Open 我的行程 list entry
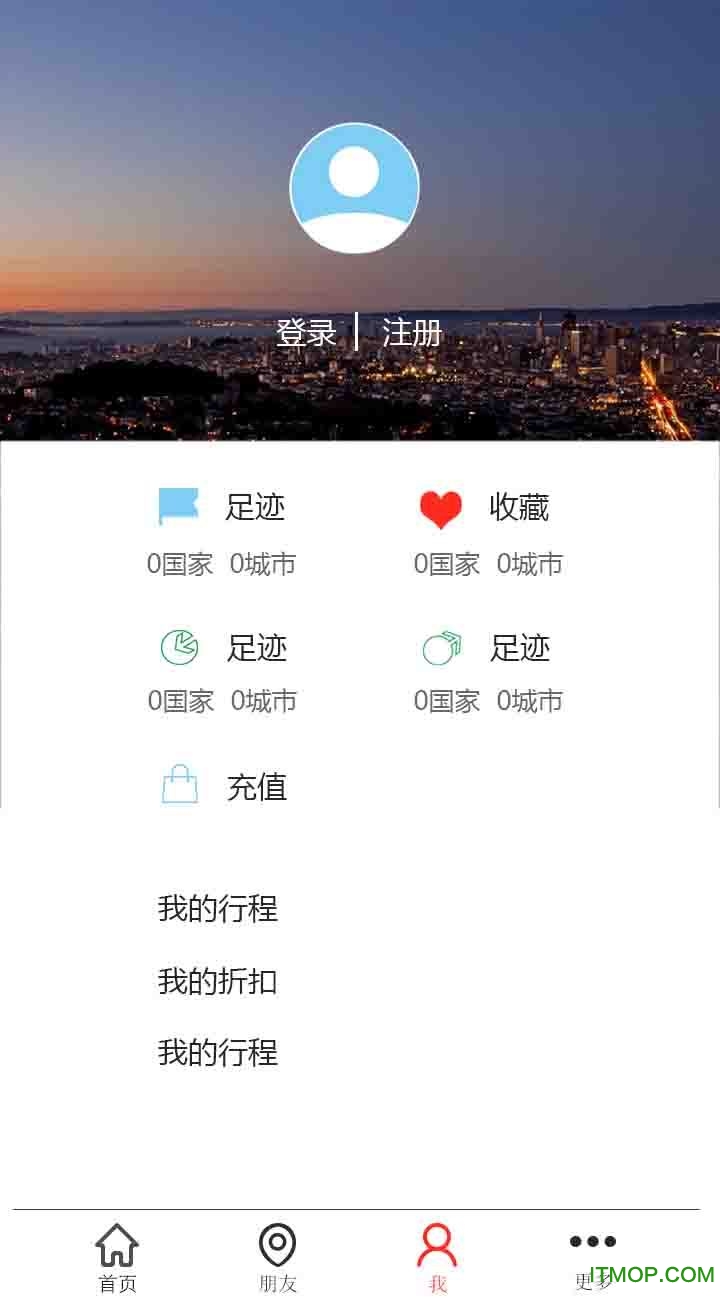 220,910
